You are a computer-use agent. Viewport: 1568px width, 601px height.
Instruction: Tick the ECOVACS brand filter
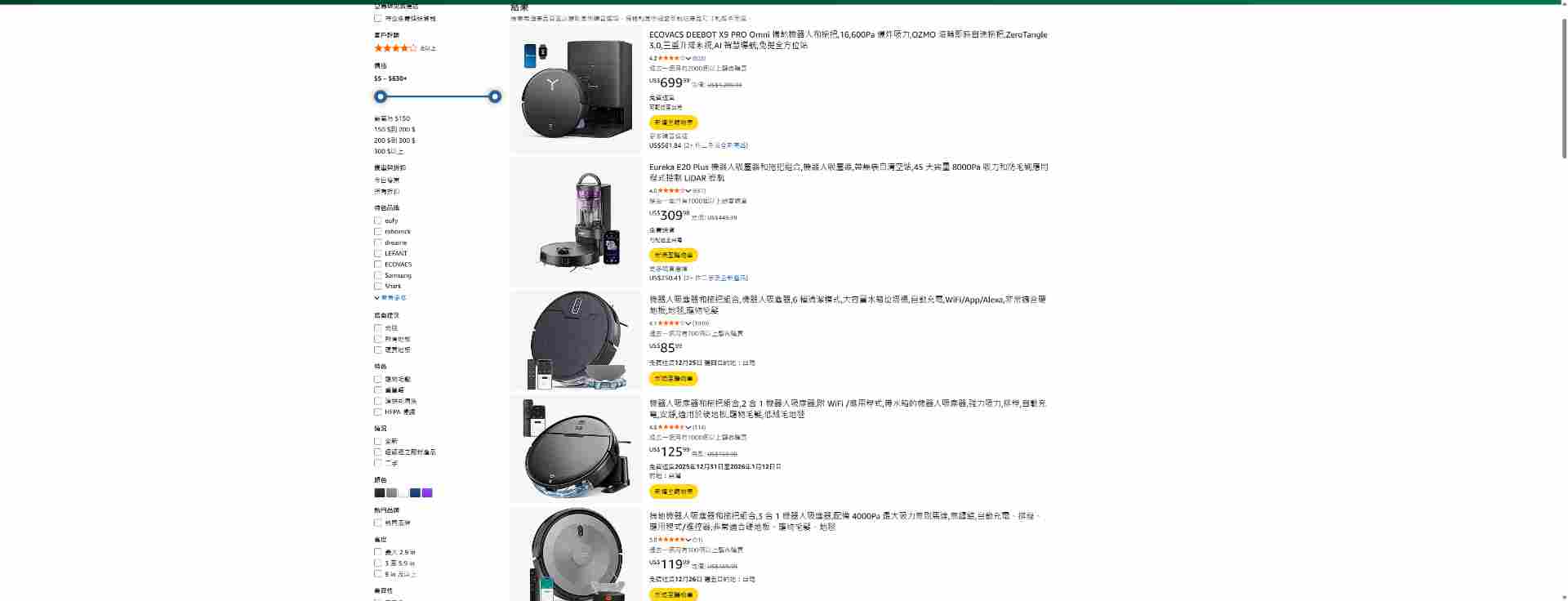click(x=378, y=265)
